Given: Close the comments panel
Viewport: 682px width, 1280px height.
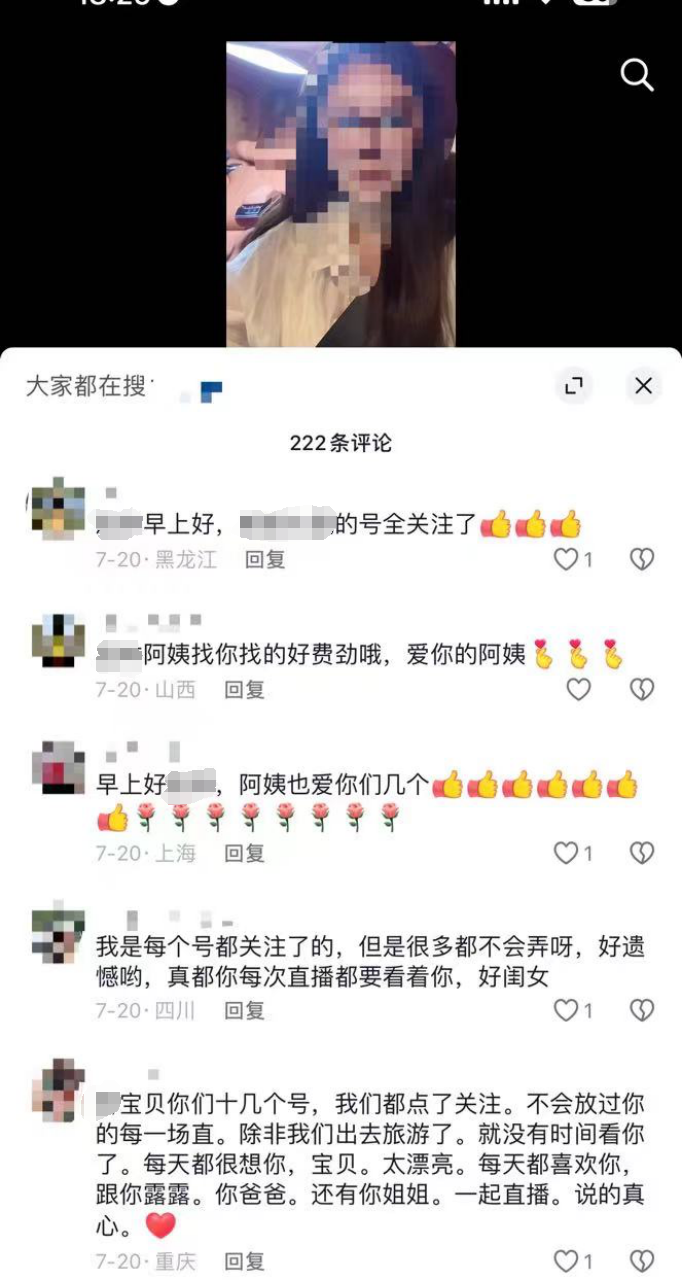Looking at the screenshot, I should [x=643, y=386].
